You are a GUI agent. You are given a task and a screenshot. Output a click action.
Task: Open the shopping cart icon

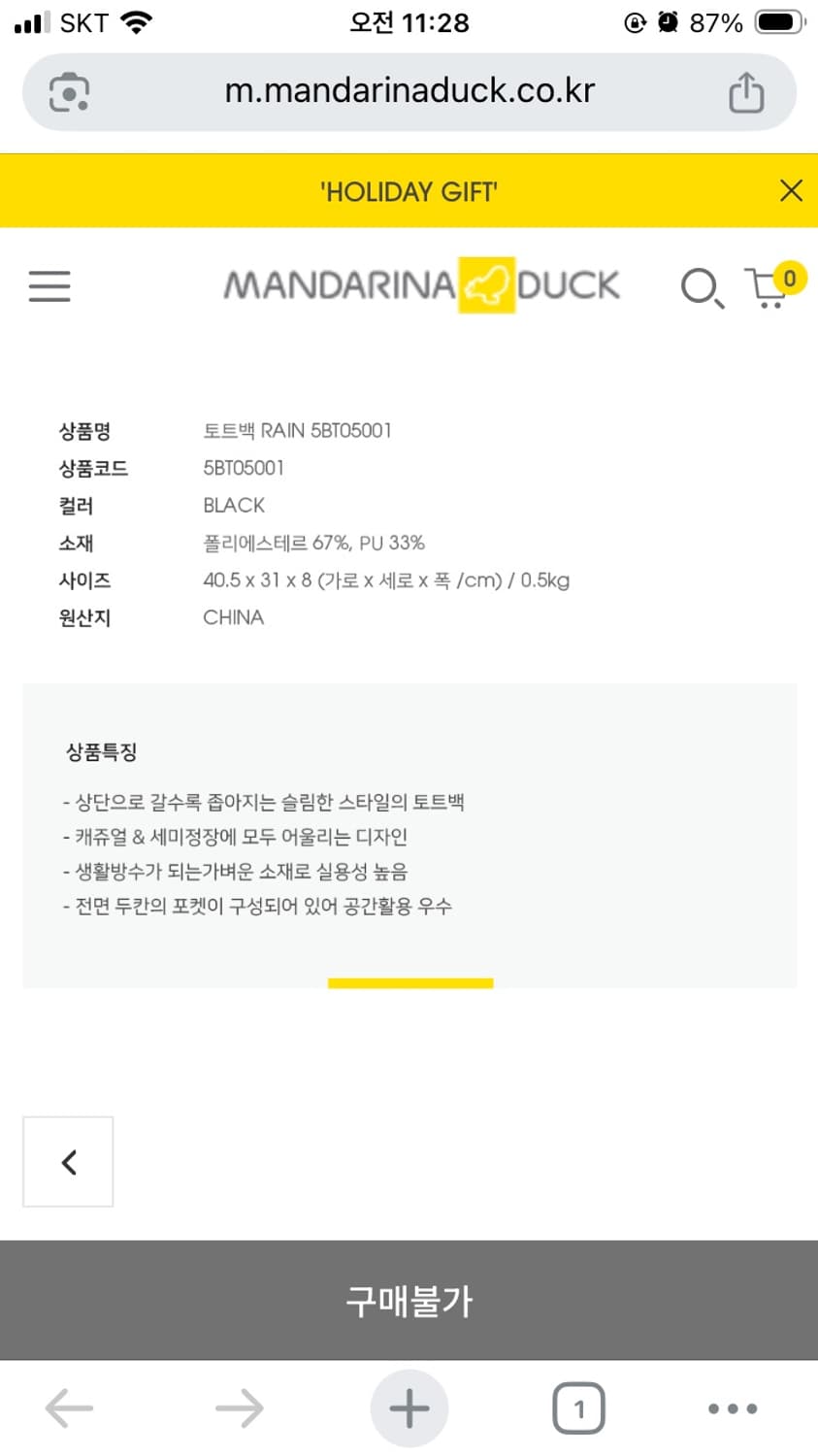[x=769, y=291]
